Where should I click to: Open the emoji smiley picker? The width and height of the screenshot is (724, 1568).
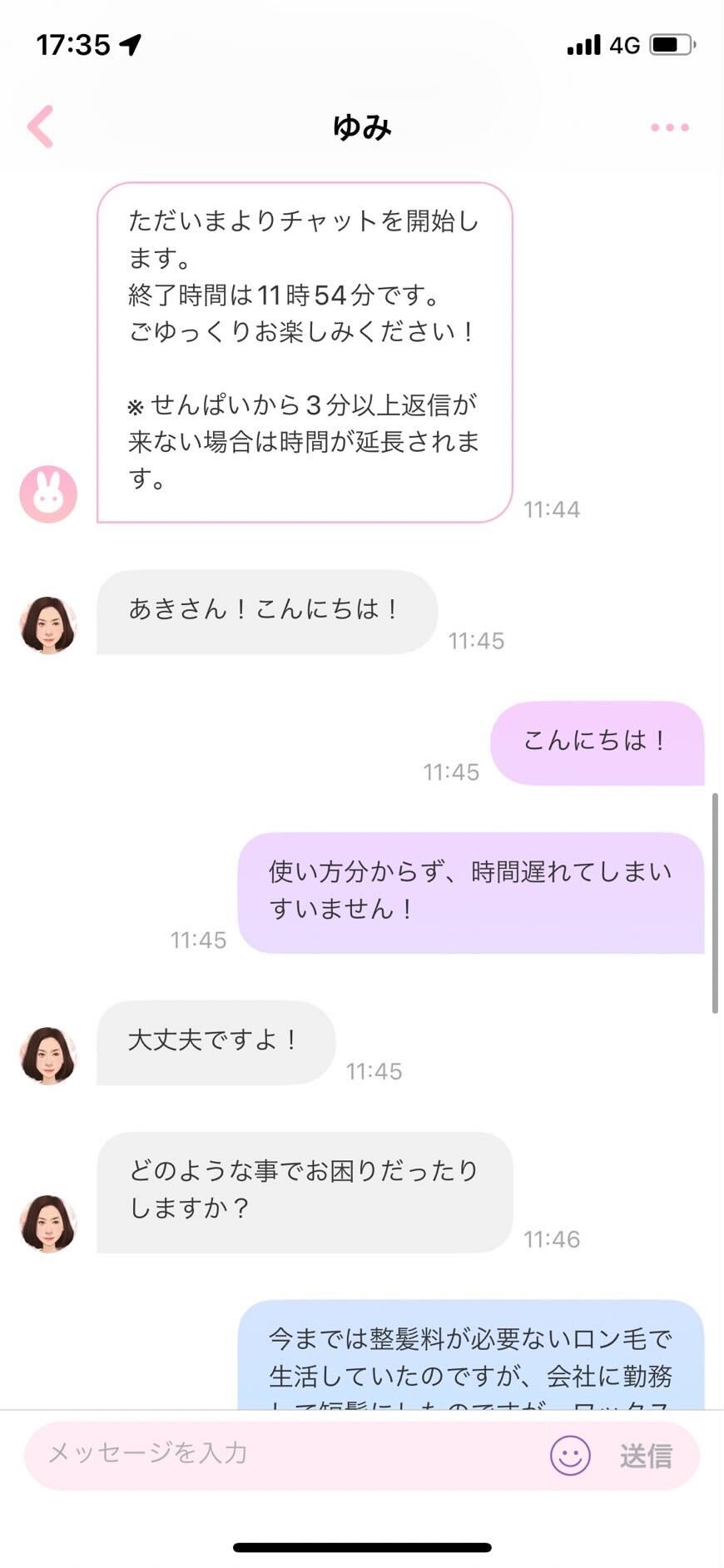570,1455
